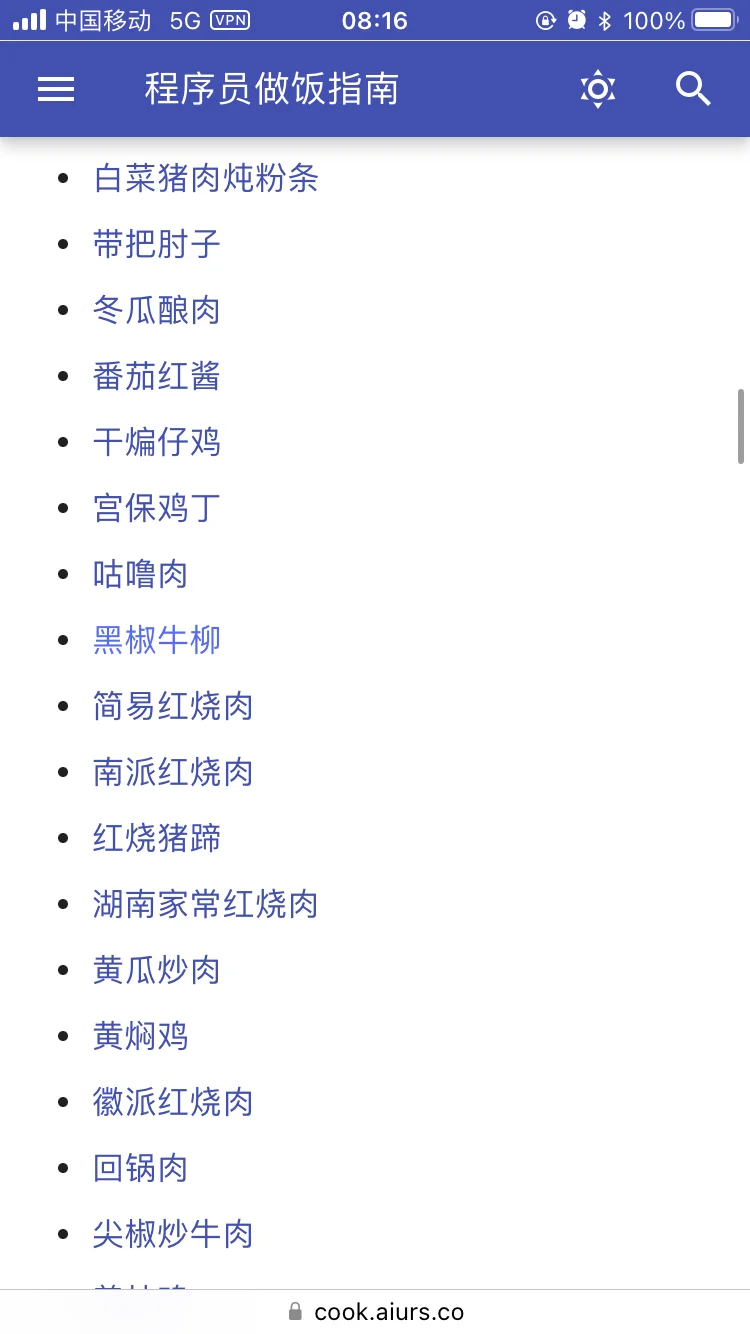The image size is (750, 1334).
Task: Open the search icon
Action: [692, 89]
